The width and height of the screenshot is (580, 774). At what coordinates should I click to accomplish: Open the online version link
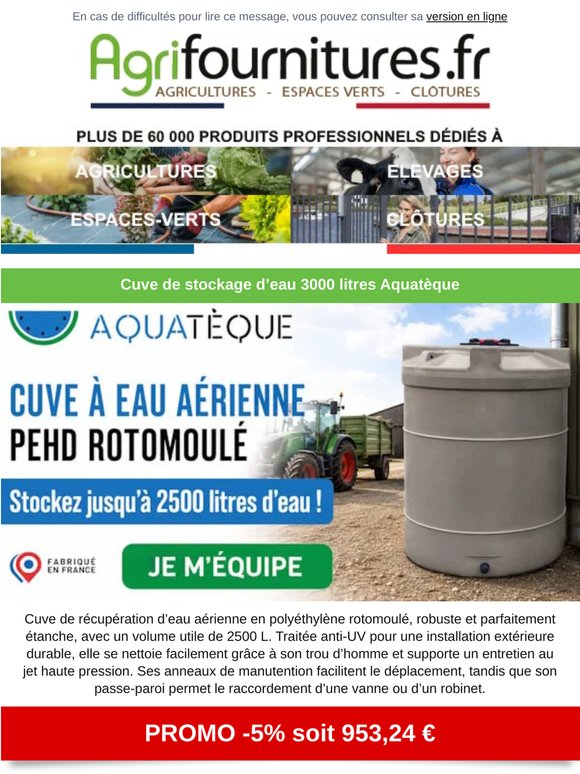[466, 17]
